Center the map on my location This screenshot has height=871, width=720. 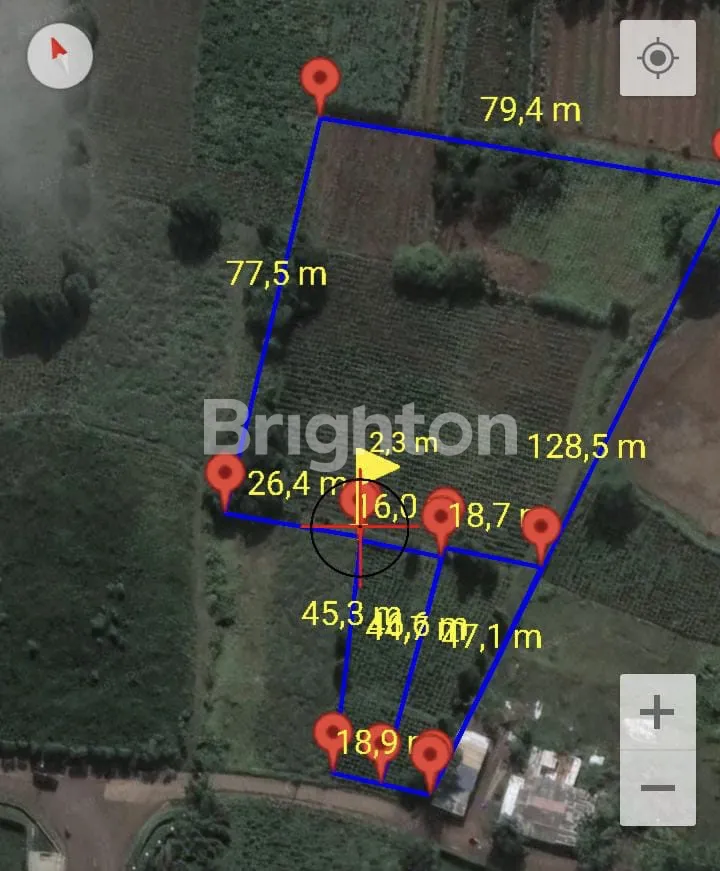657,59
